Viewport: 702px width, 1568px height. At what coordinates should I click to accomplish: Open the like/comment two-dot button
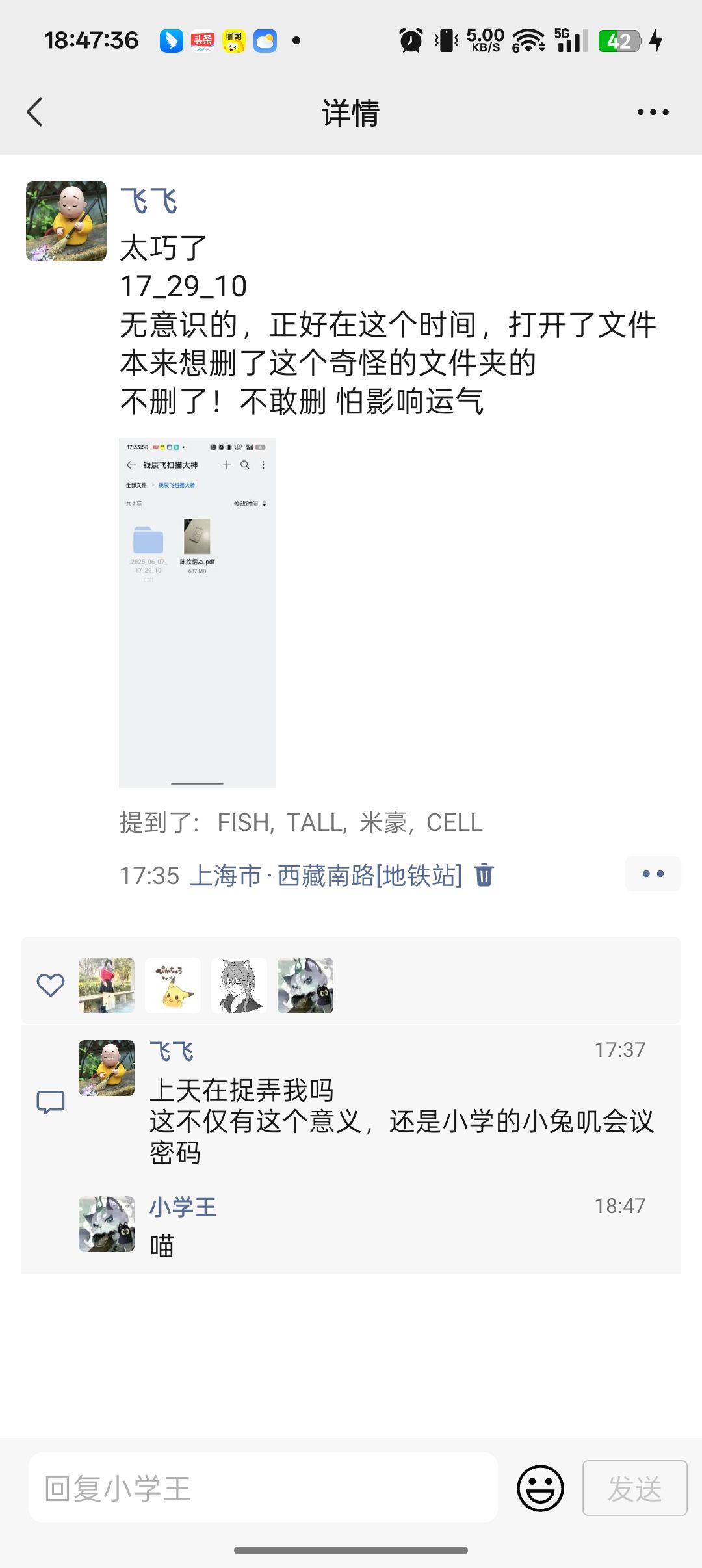click(653, 874)
